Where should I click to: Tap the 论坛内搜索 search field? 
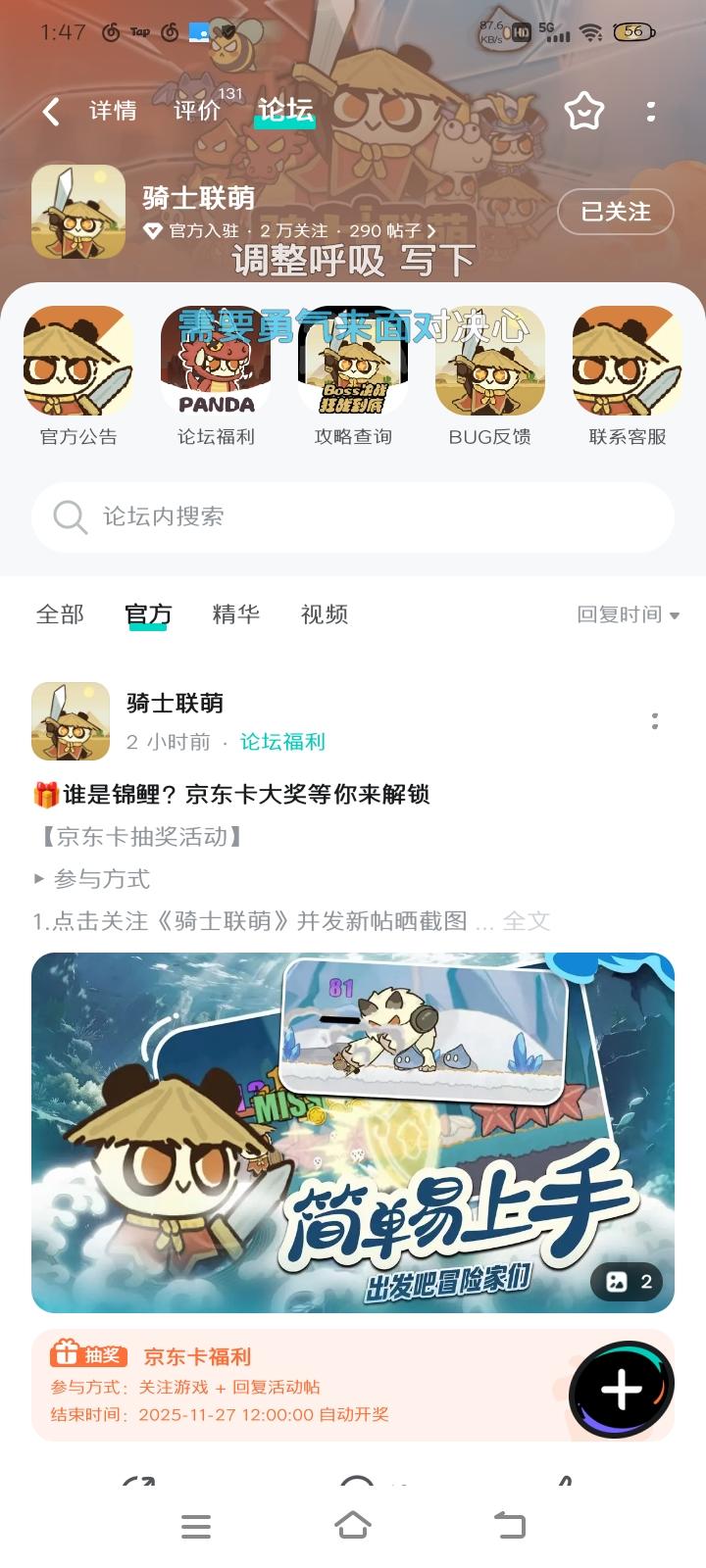(352, 517)
